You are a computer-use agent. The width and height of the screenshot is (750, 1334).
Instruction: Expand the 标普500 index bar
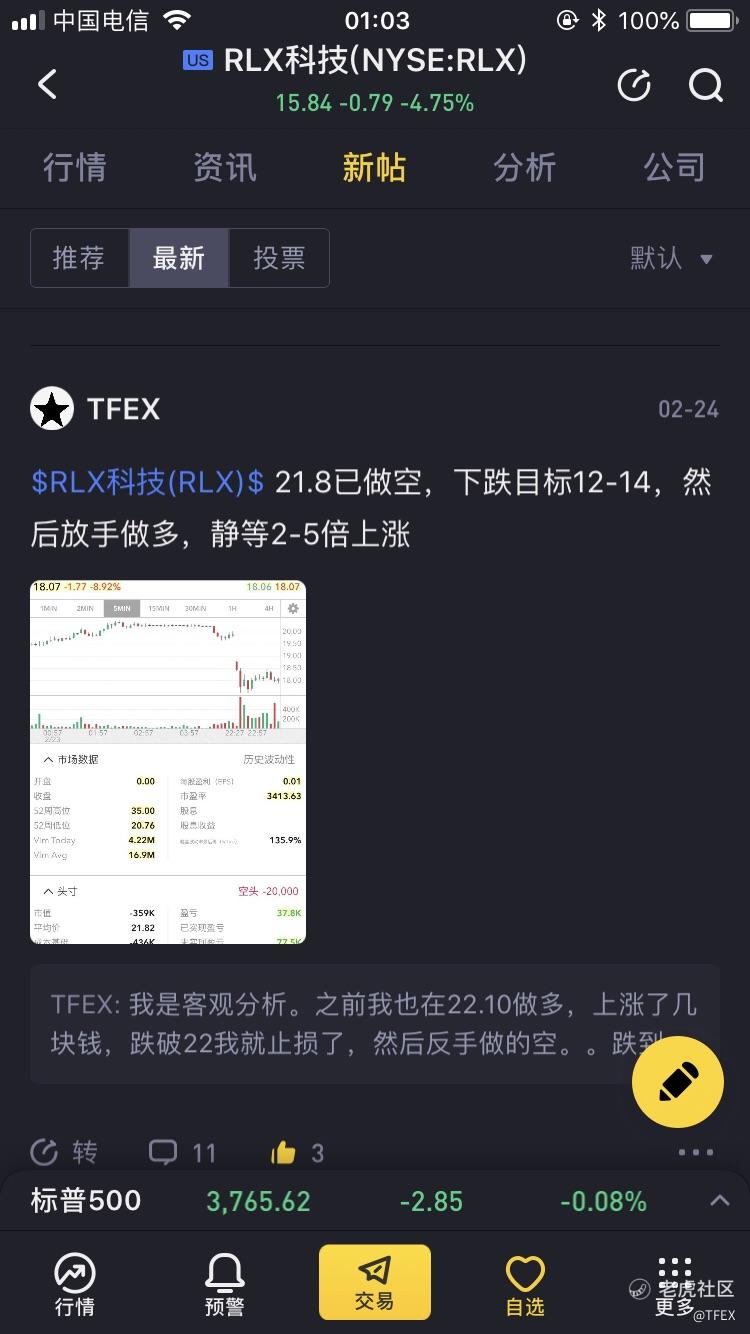(719, 1201)
